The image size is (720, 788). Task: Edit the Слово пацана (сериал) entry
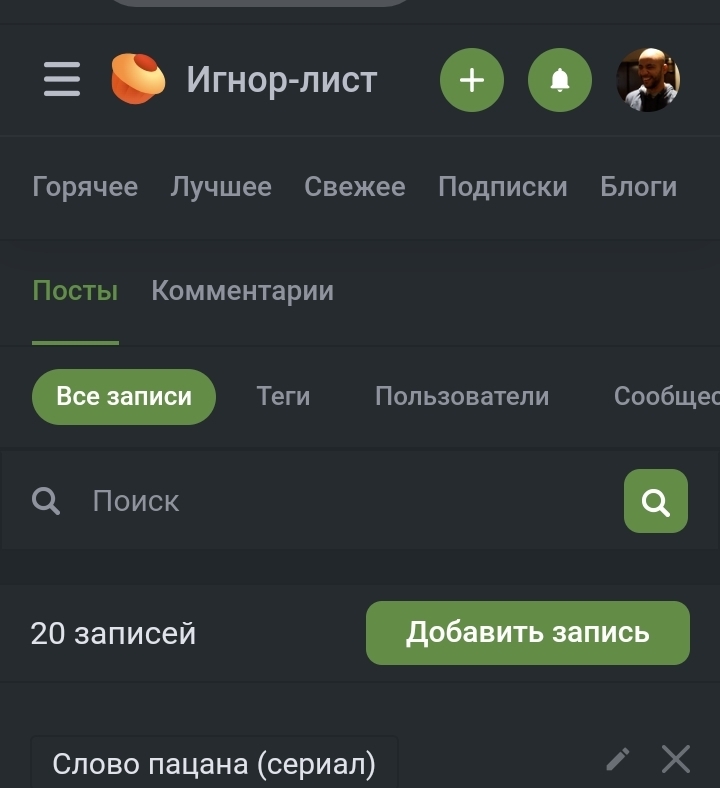(x=618, y=760)
